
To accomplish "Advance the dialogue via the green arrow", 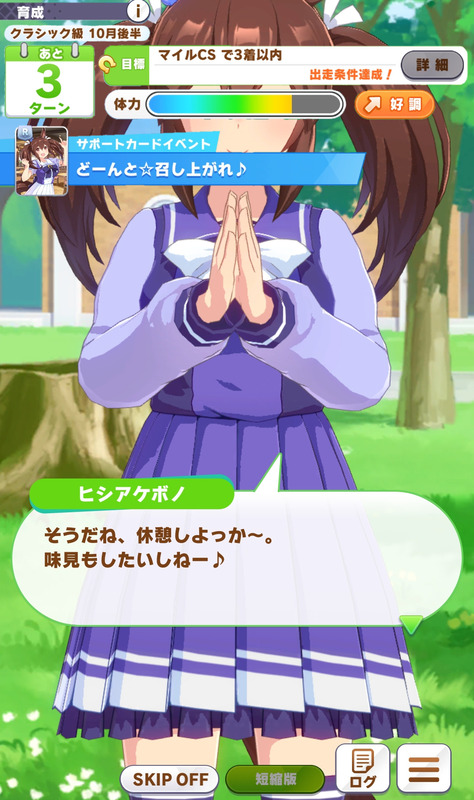I will coord(411,623).
